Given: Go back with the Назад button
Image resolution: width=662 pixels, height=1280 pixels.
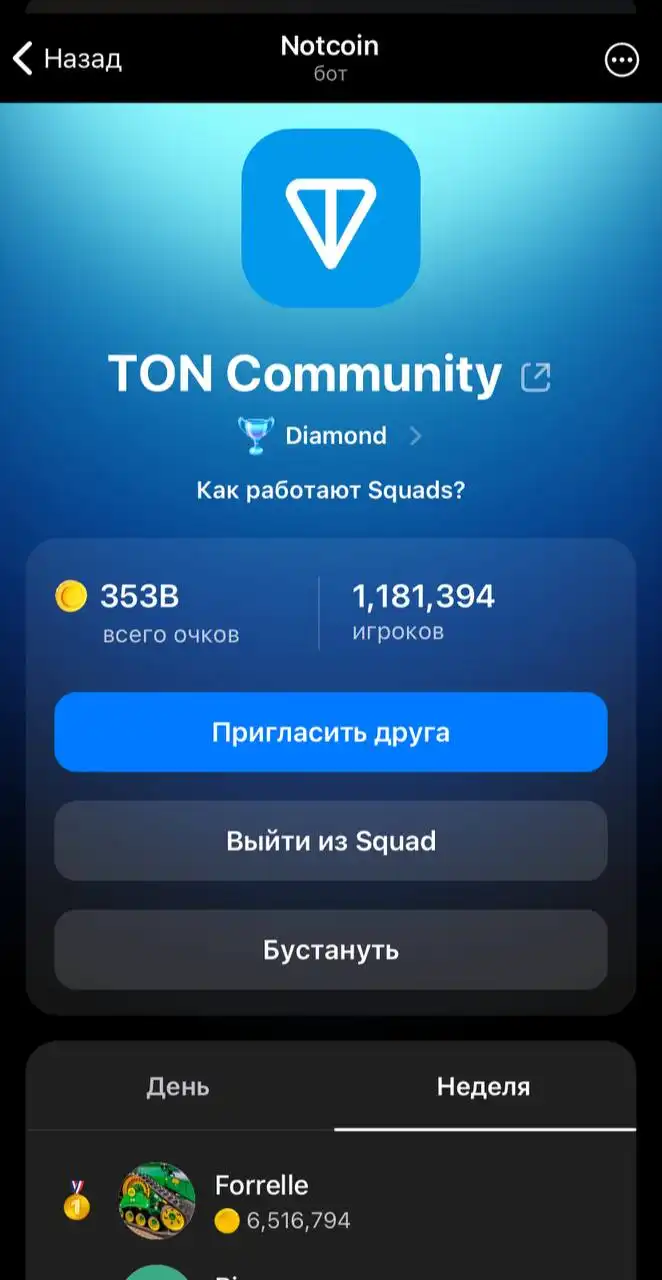Looking at the screenshot, I should [66, 59].
